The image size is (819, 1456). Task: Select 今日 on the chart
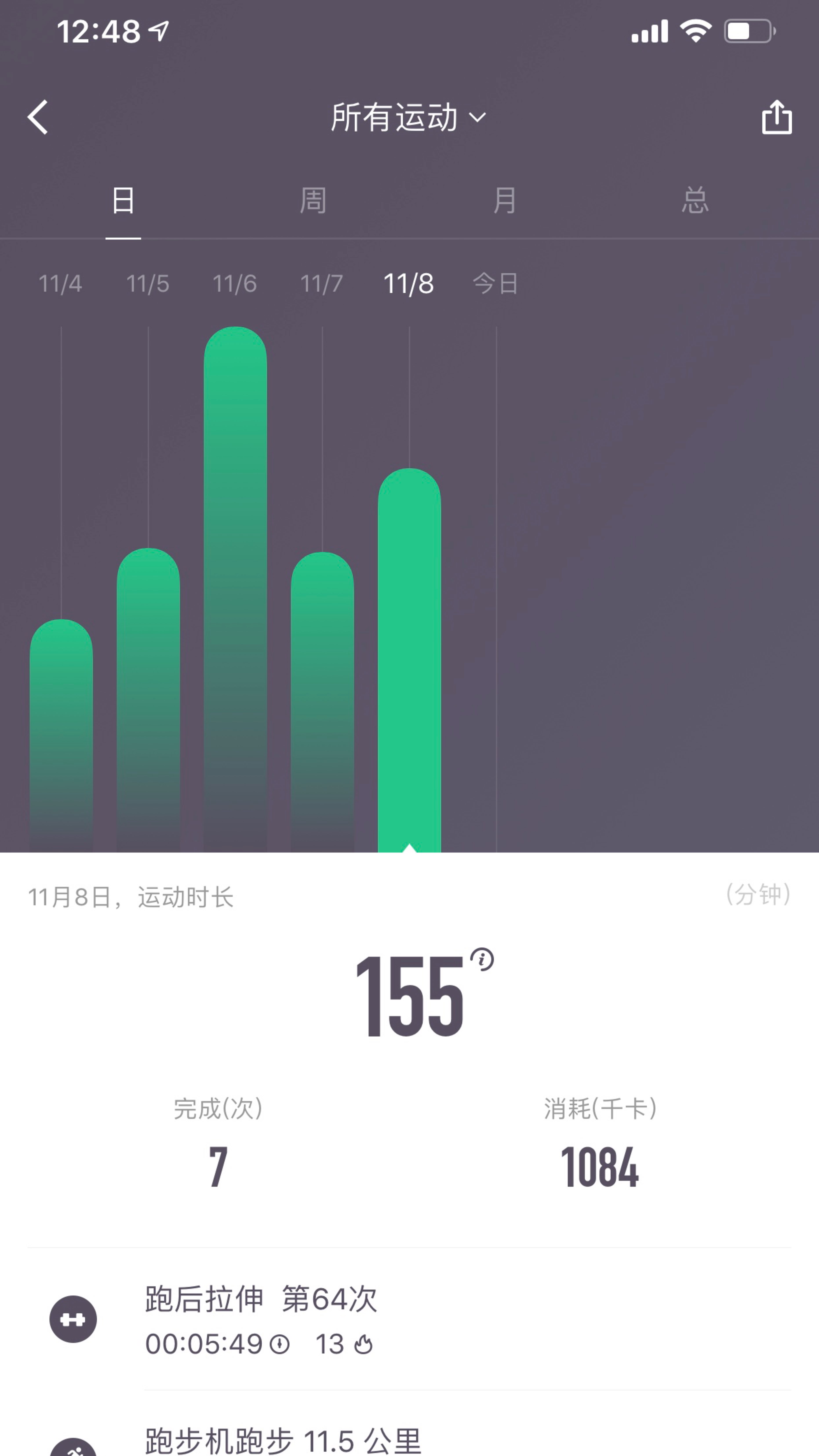(x=496, y=284)
